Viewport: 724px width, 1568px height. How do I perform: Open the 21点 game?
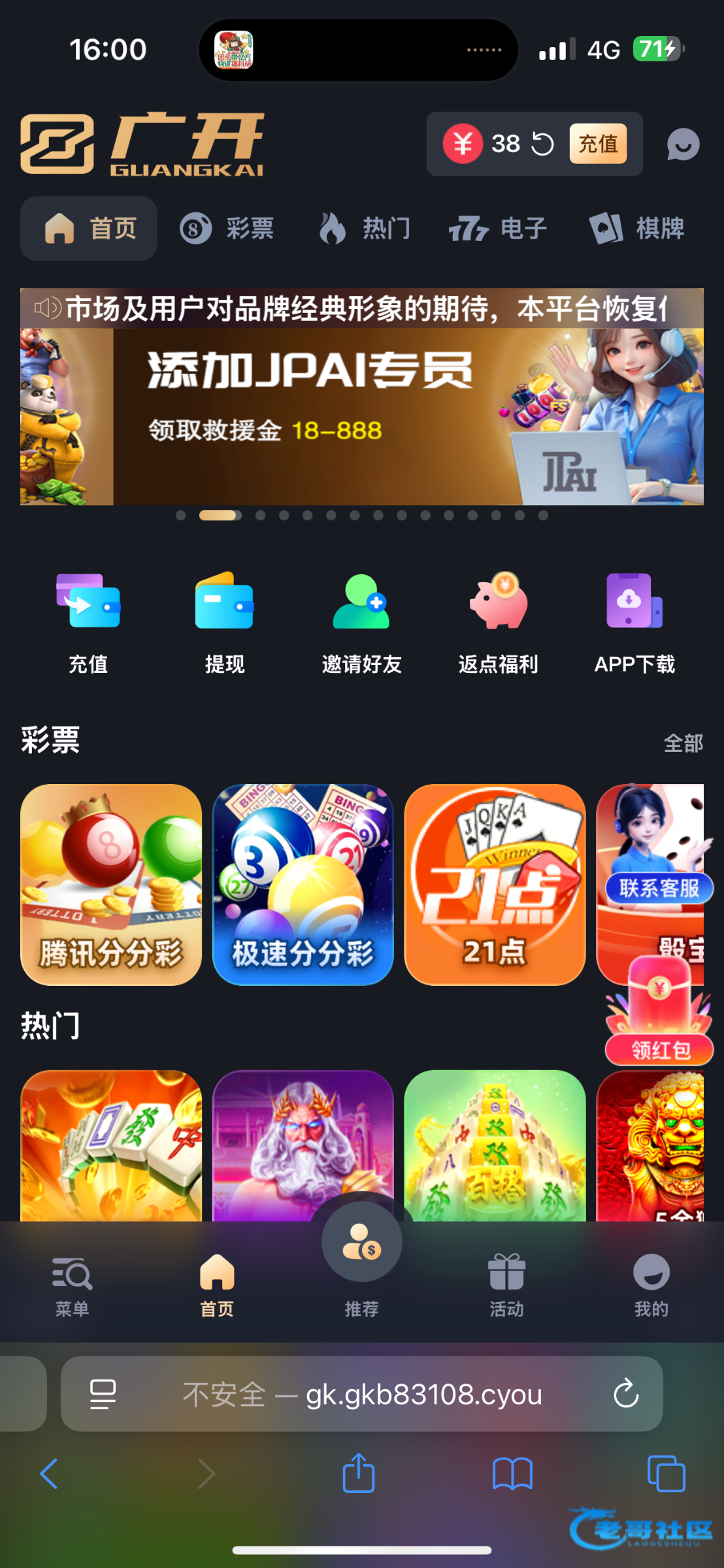[x=495, y=885]
